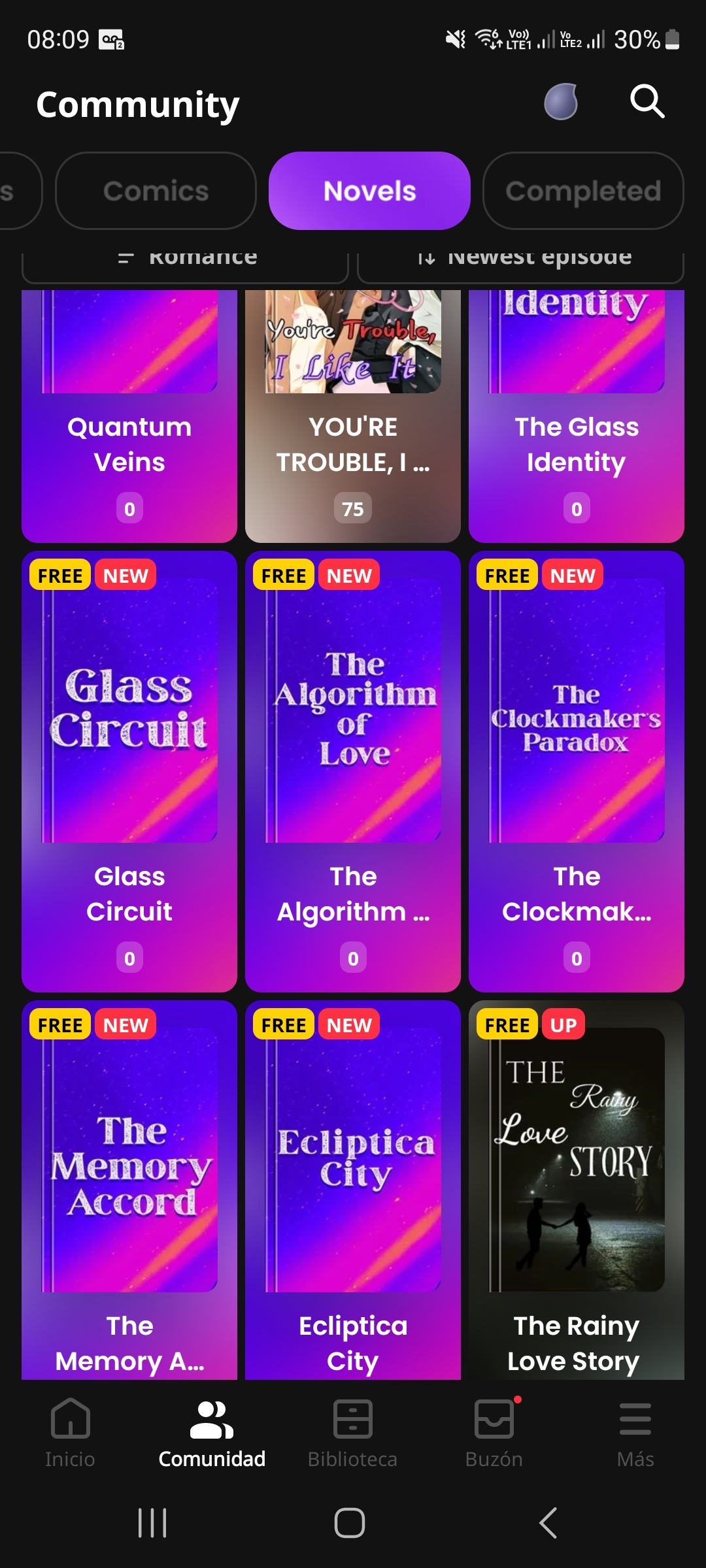Open the Glass Circuit novel

click(129, 771)
